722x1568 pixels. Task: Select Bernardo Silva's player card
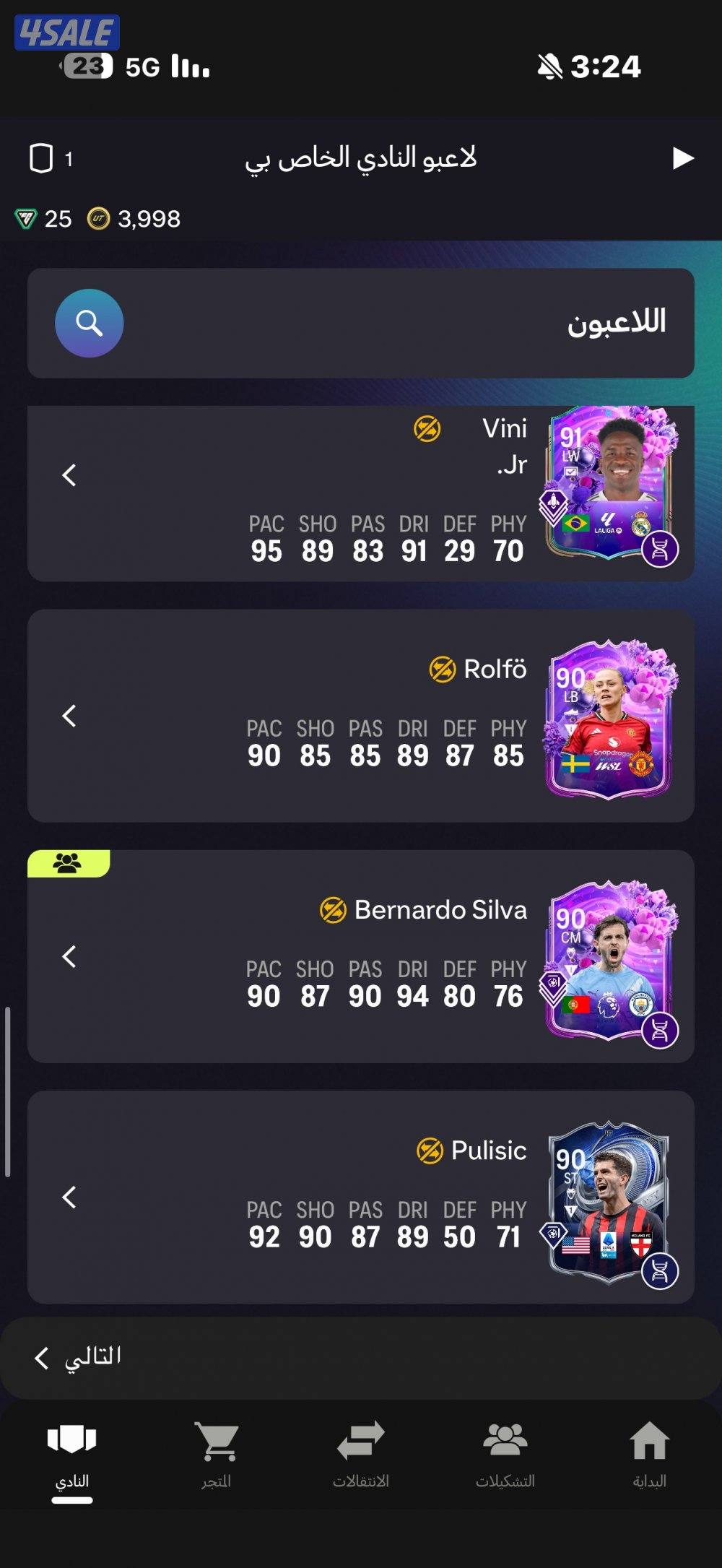[x=610, y=959]
